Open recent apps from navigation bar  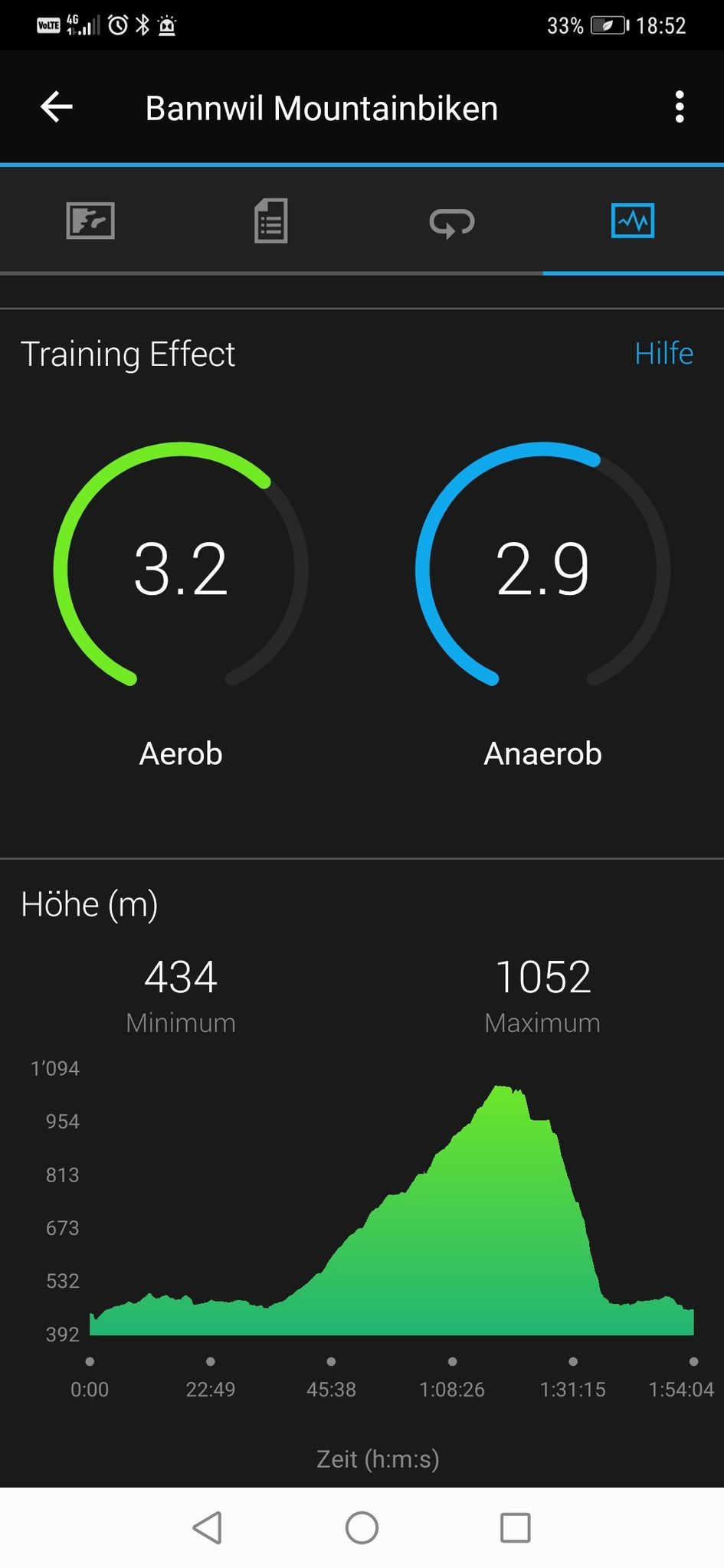[515, 1527]
